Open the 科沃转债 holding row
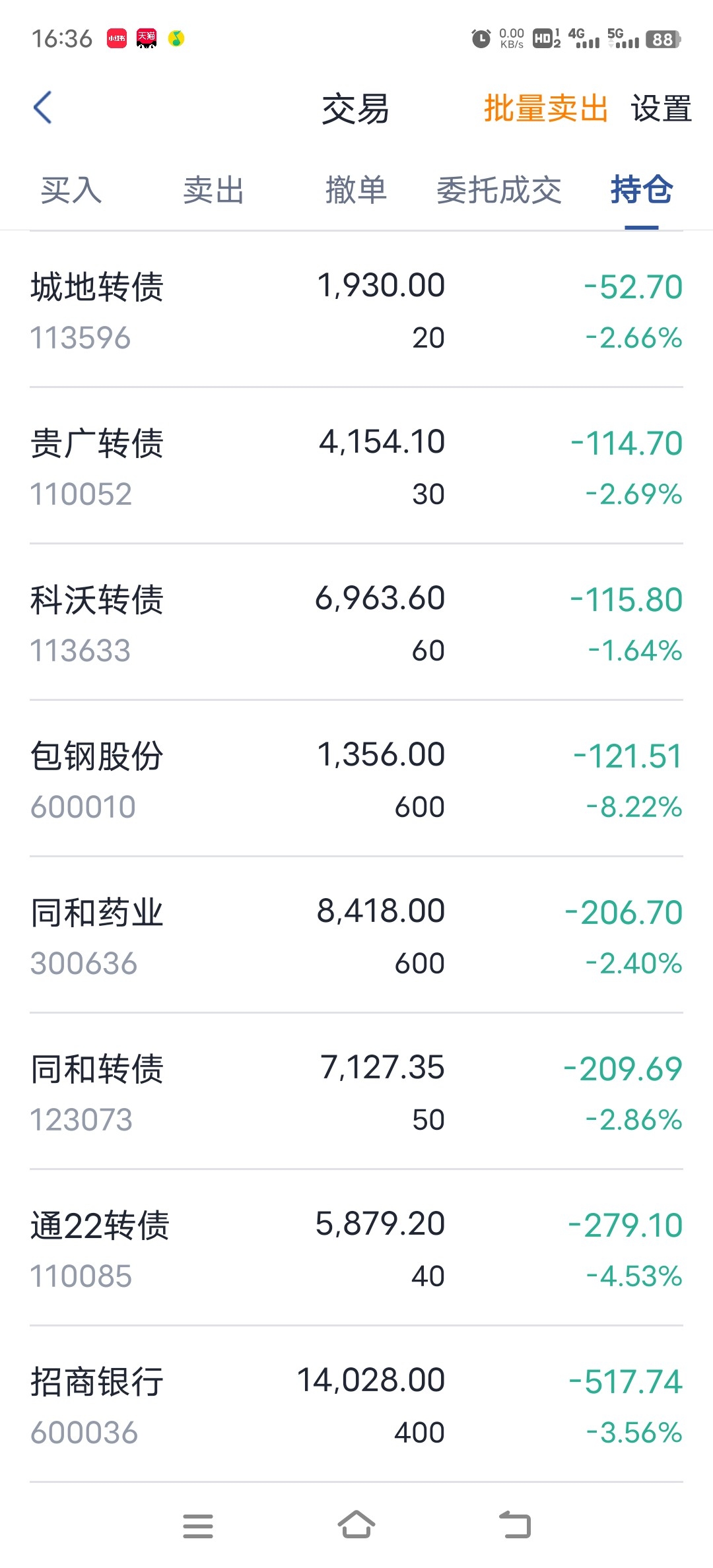Screen dimensions: 713x1568 pos(356,623)
